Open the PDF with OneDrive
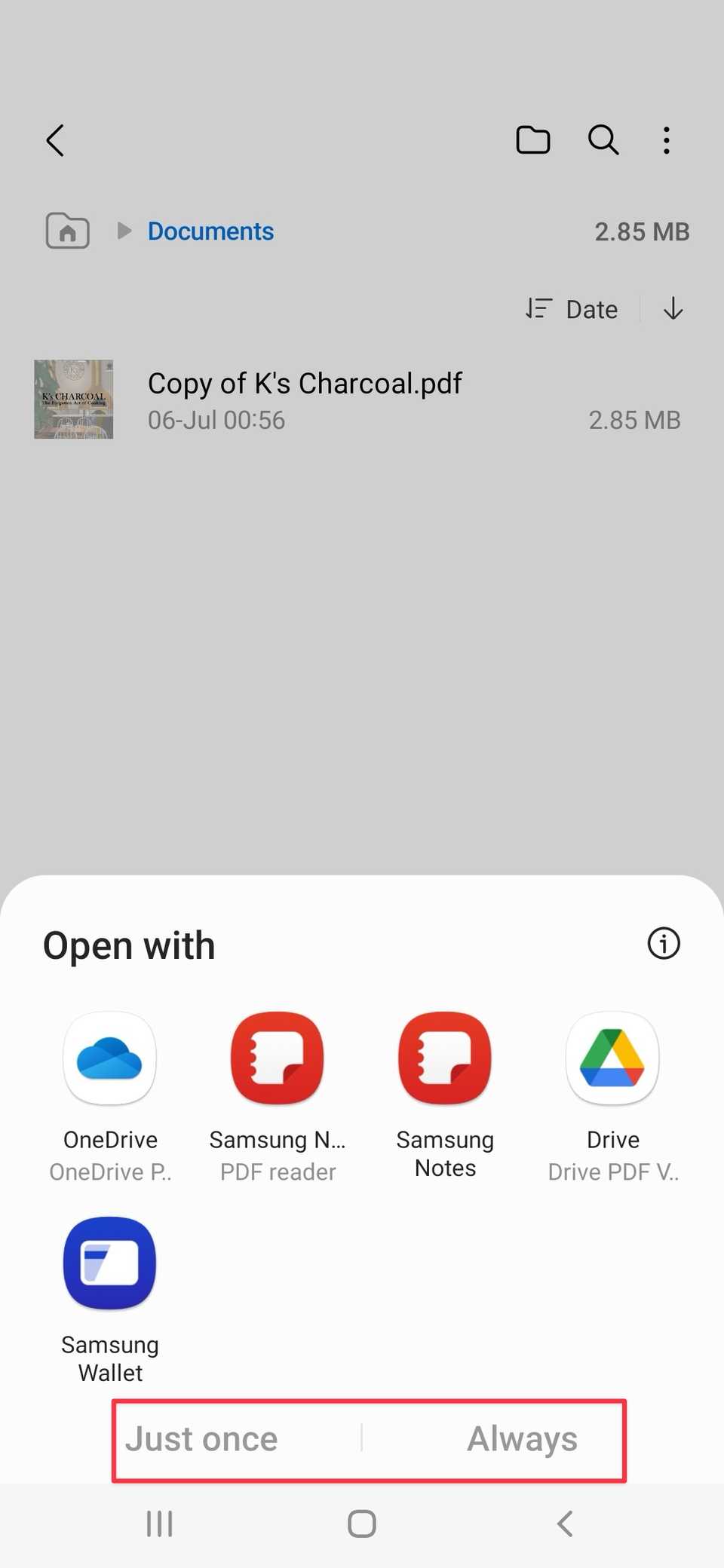The image size is (724, 1568). tap(110, 1058)
